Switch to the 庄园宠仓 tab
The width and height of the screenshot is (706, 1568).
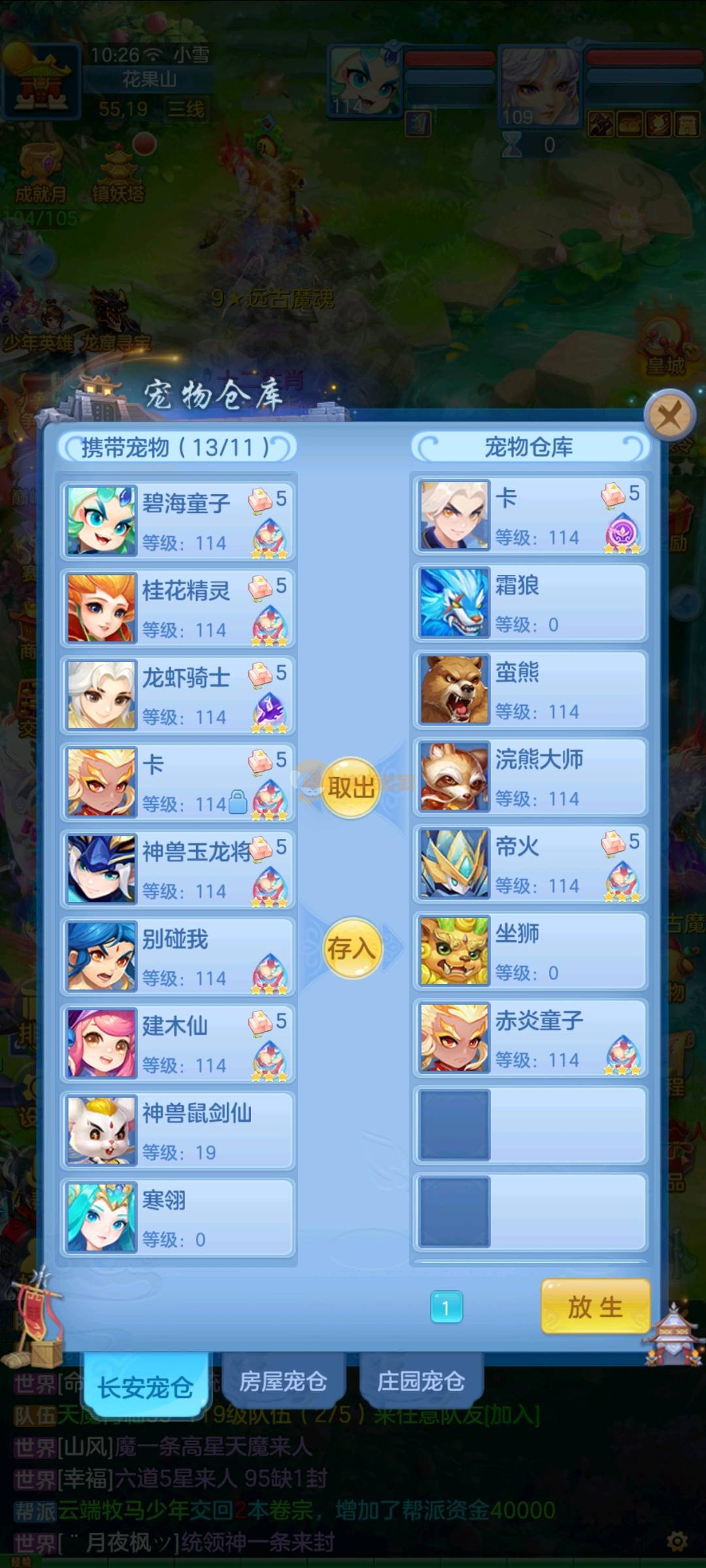pyautogui.click(x=421, y=1381)
